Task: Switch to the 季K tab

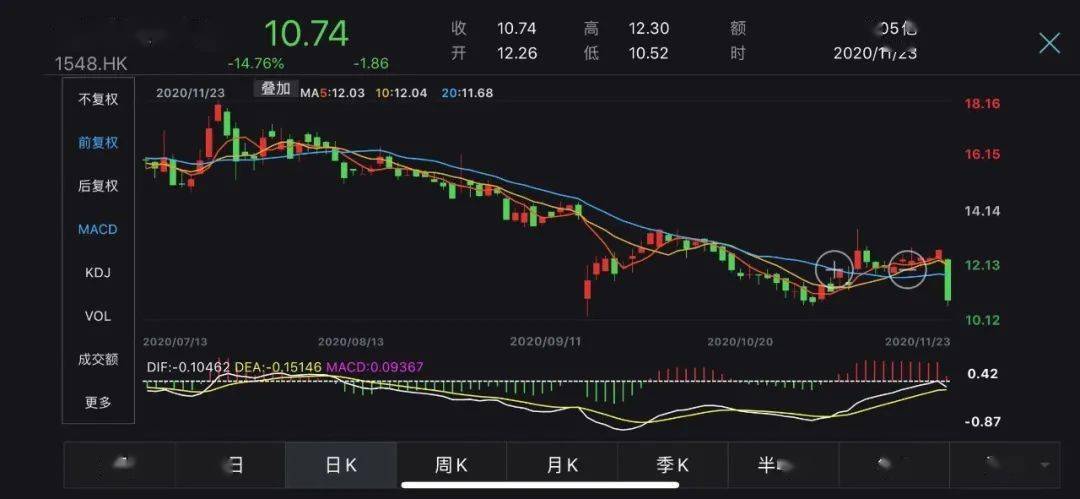Action: point(672,465)
